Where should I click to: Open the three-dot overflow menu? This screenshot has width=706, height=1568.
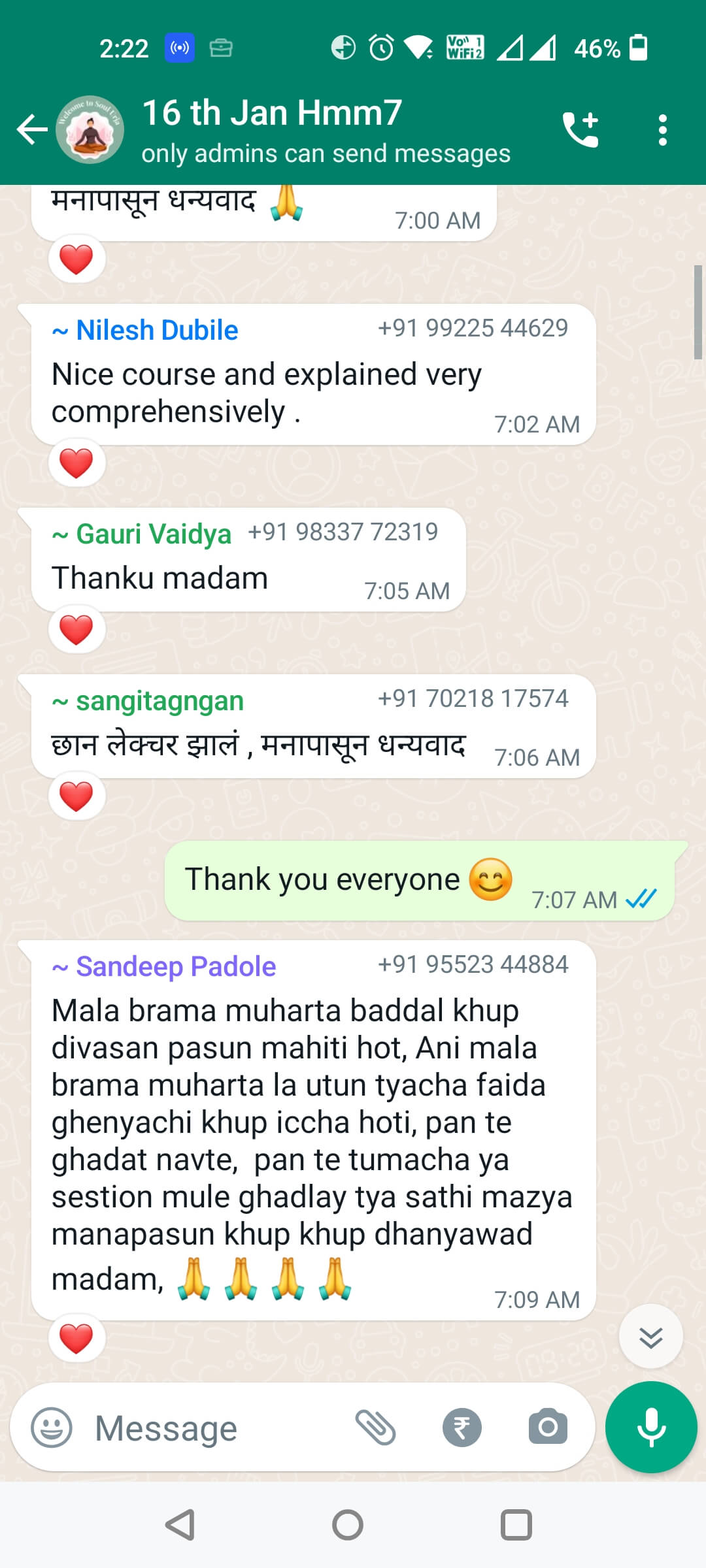pos(662,130)
